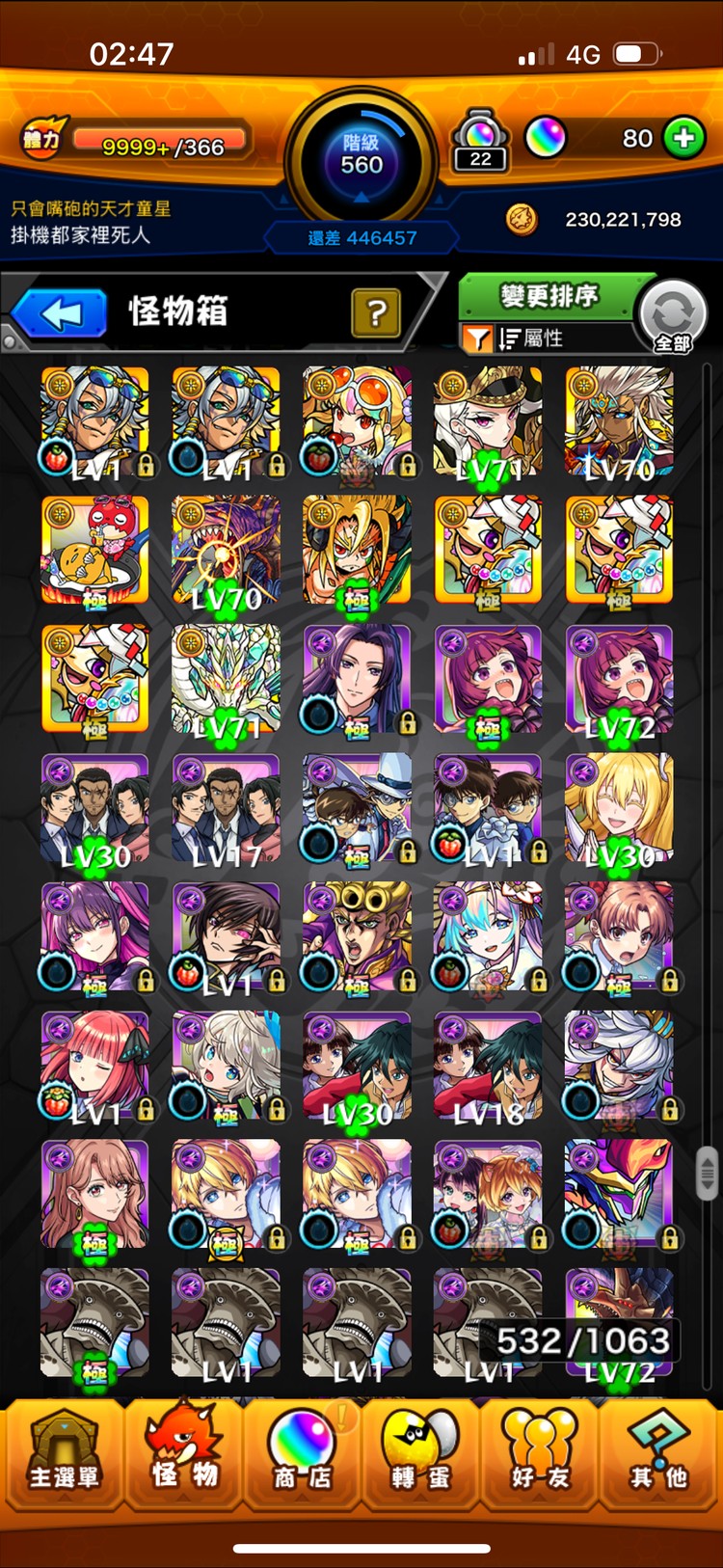Select the LV18 two-fighter monster
The width and height of the screenshot is (723, 1568).
coord(488,1066)
